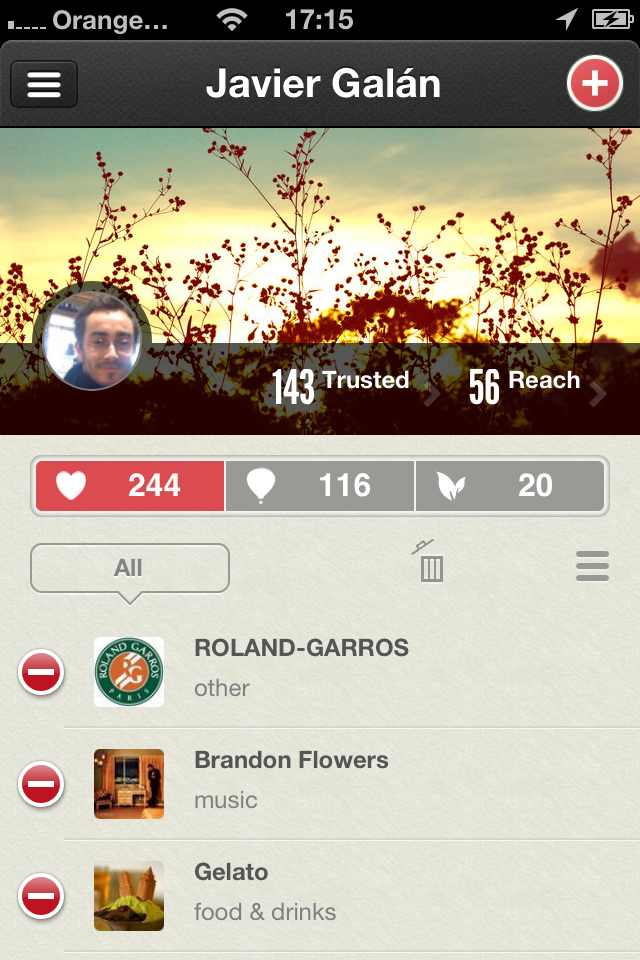
Task: Tap the trash bin icon
Action: [x=431, y=563]
